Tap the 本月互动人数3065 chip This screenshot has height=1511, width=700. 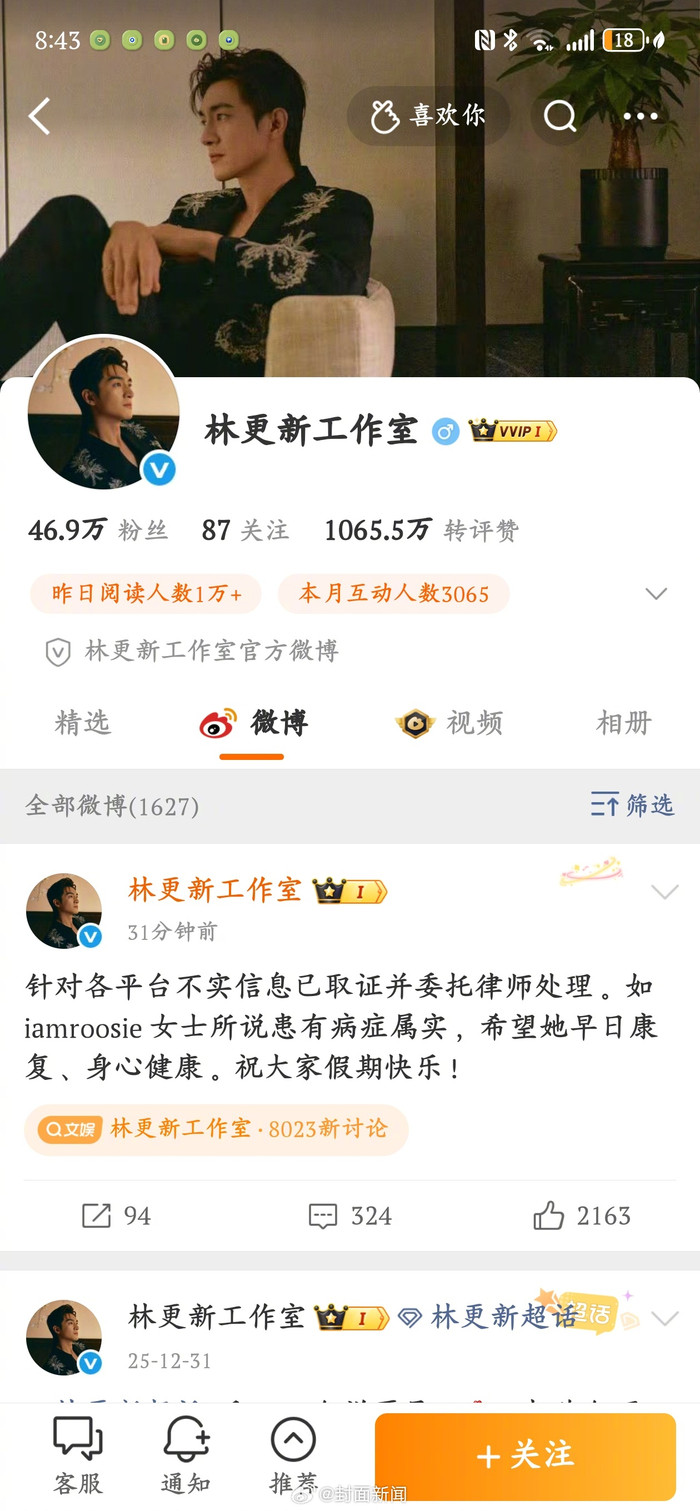click(x=394, y=594)
